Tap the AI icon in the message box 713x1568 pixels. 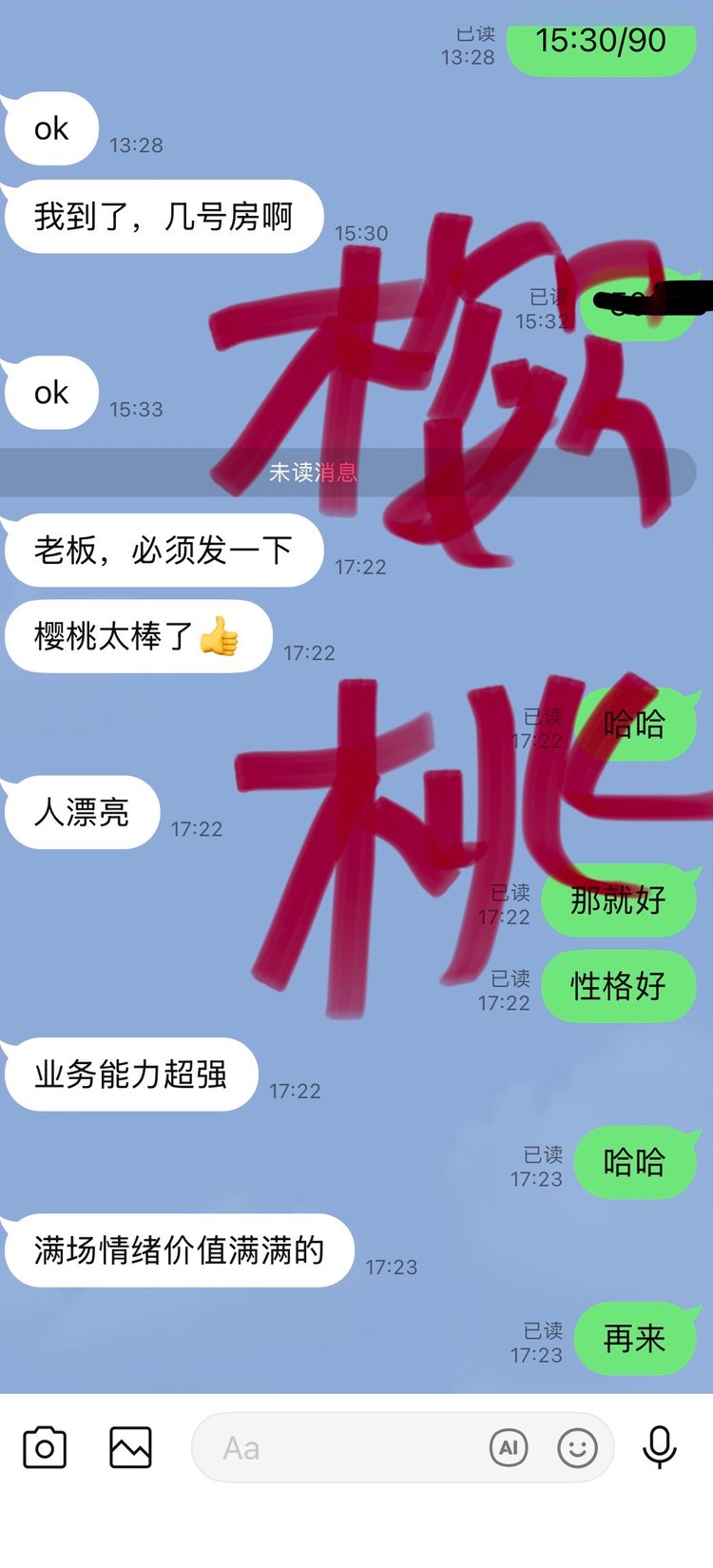509,1448
